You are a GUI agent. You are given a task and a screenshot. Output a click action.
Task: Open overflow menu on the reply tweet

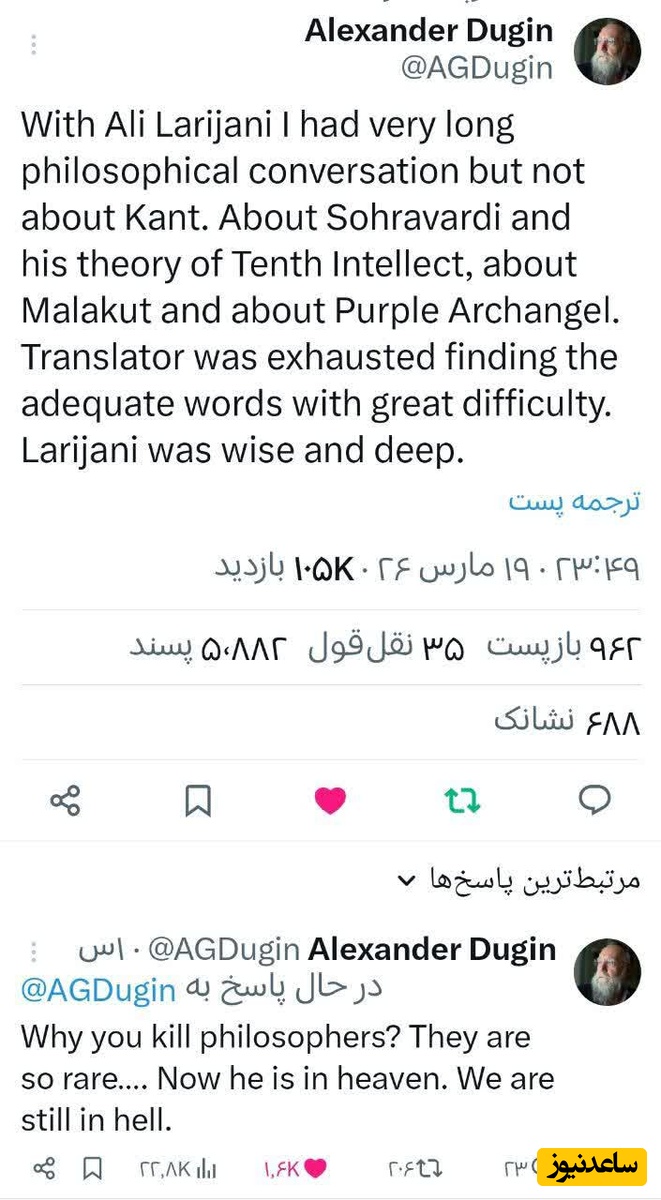34,950
